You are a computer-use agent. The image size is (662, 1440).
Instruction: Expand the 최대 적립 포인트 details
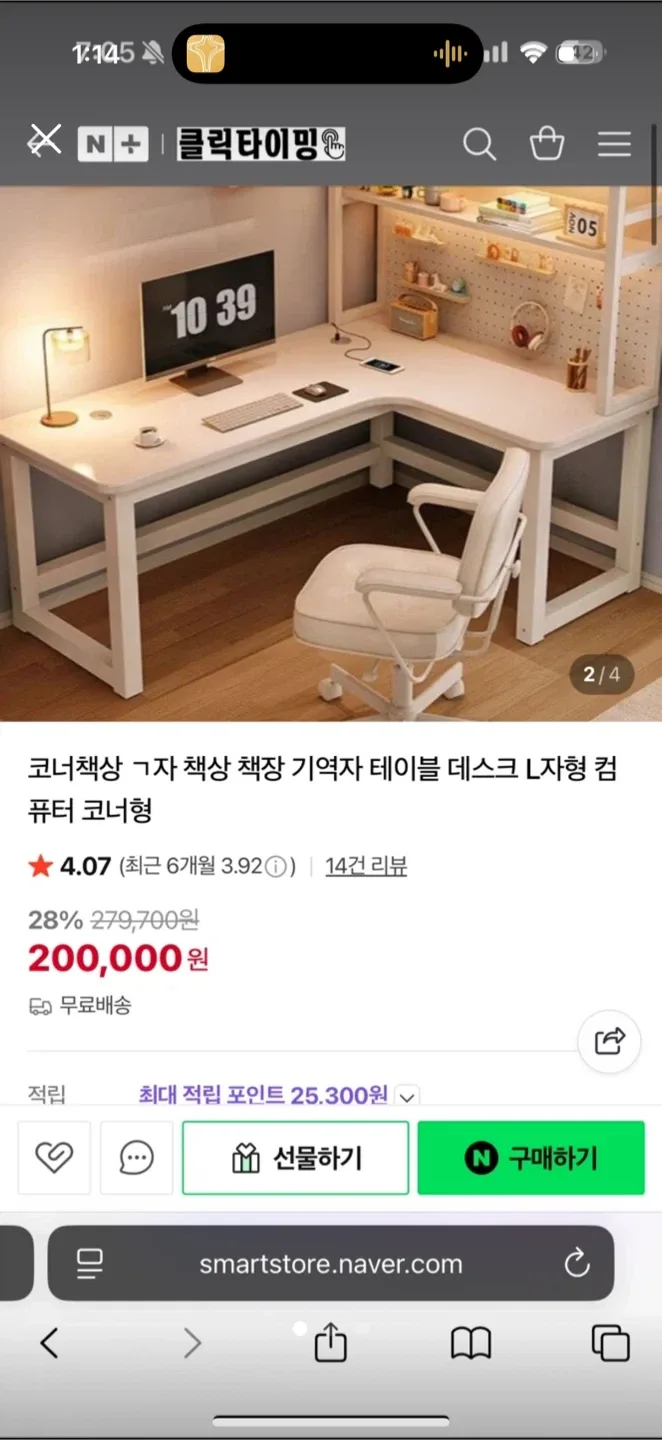coord(407,1096)
